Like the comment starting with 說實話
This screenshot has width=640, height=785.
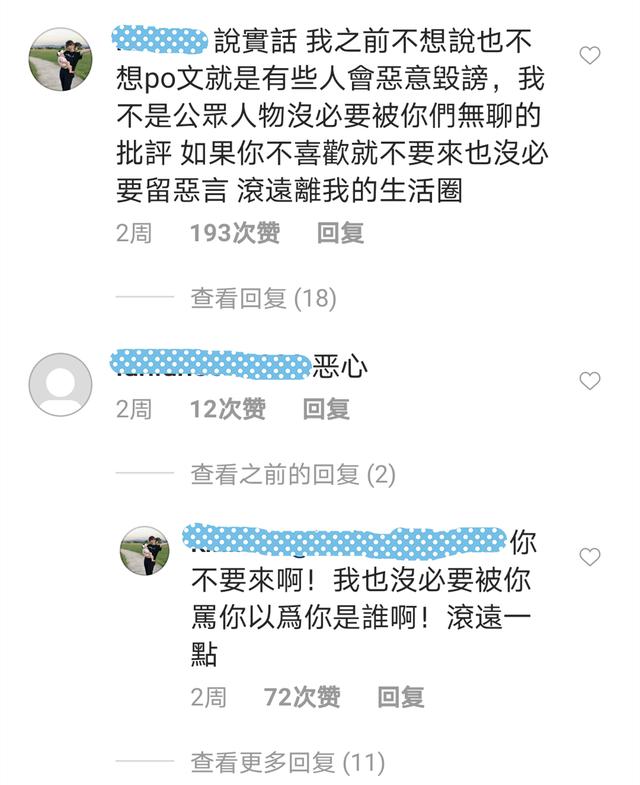click(590, 56)
